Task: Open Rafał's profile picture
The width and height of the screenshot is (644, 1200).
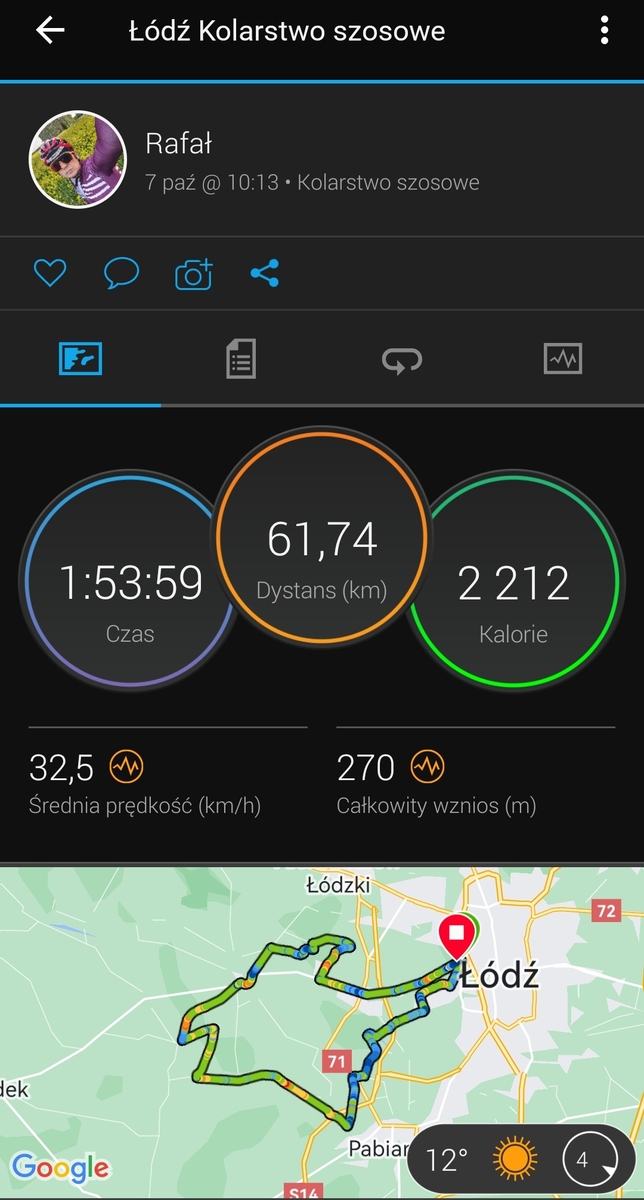Action: (x=78, y=160)
